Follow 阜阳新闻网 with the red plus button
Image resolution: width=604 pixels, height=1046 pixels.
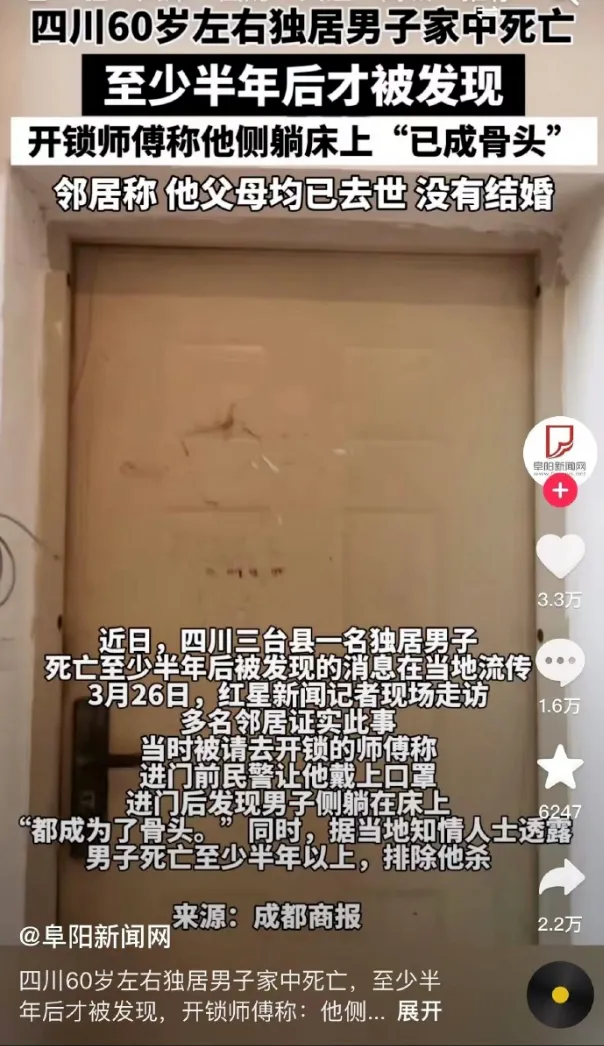(x=560, y=491)
